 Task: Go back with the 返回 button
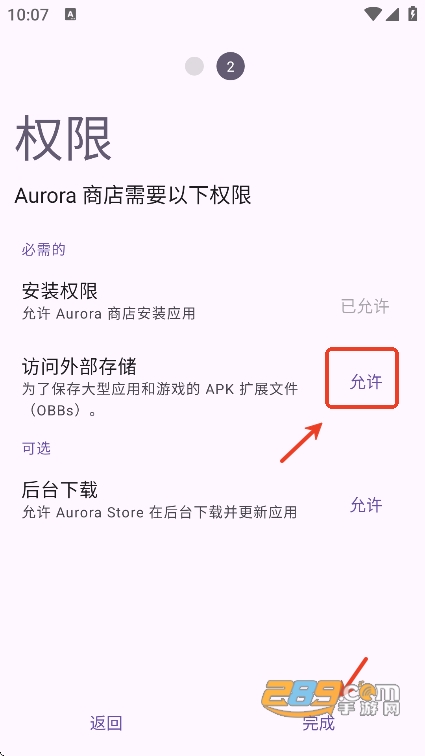(x=106, y=723)
